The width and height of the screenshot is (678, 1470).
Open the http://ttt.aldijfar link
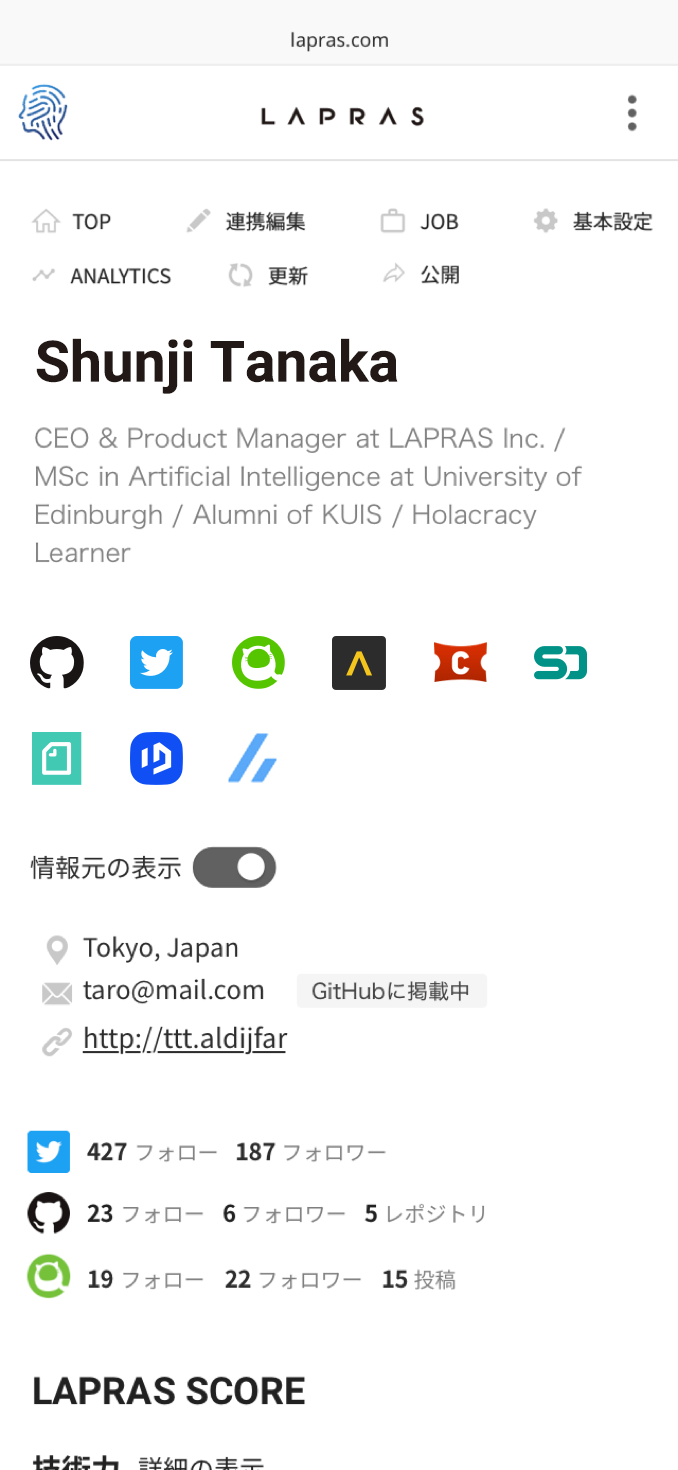pyautogui.click(x=185, y=1039)
